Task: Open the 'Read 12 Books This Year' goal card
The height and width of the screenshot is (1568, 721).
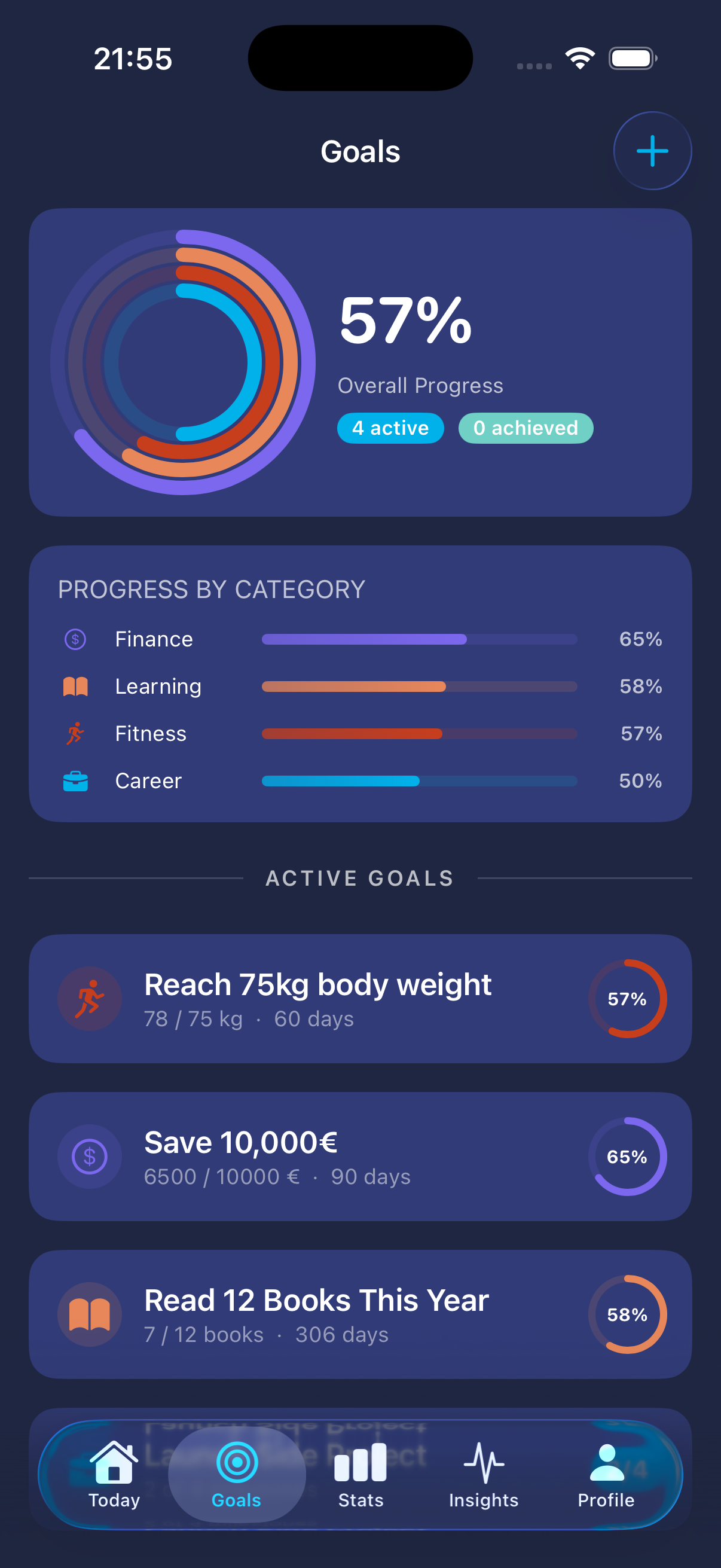Action: tap(360, 1315)
